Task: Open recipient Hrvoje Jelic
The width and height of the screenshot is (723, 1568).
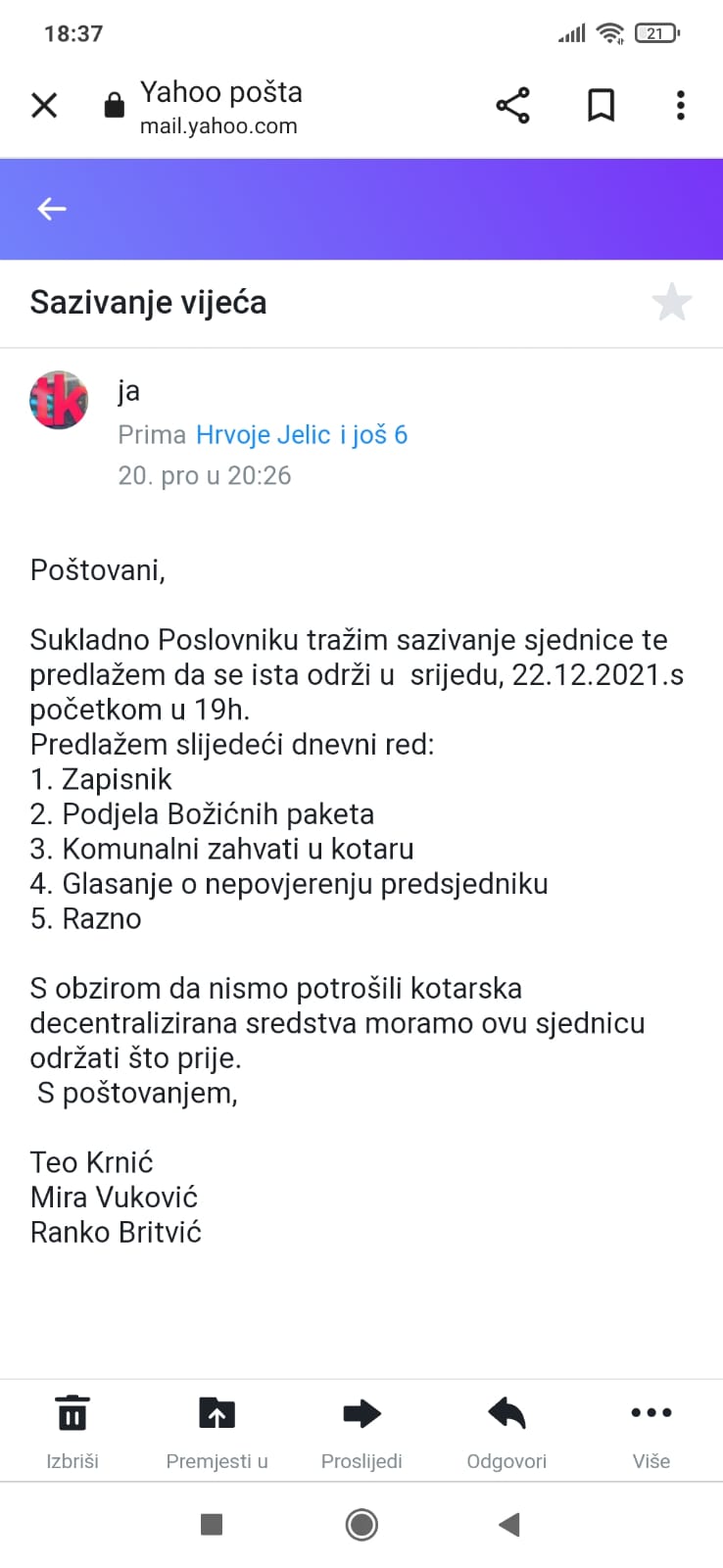Action: click(x=263, y=435)
